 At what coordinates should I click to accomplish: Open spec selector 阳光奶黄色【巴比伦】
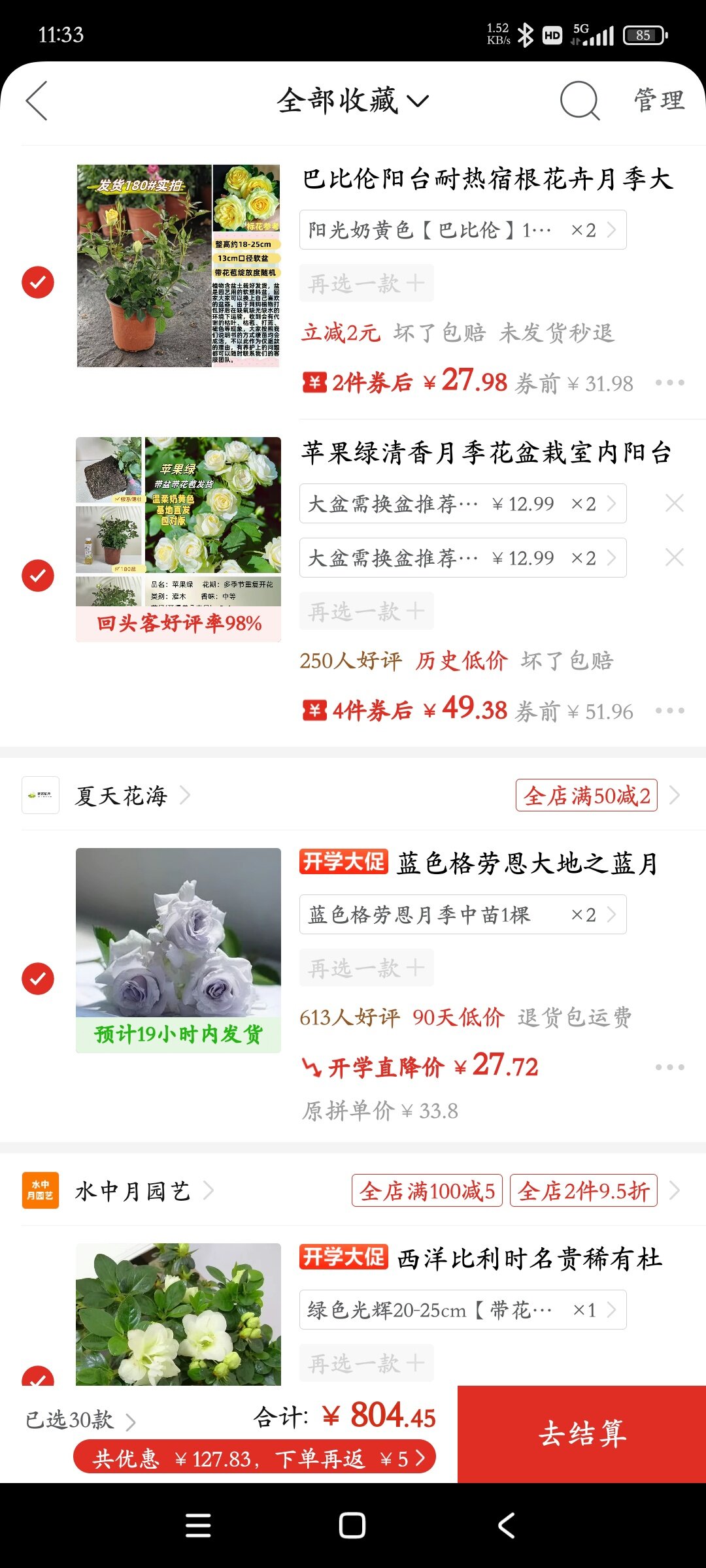click(462, 230)
